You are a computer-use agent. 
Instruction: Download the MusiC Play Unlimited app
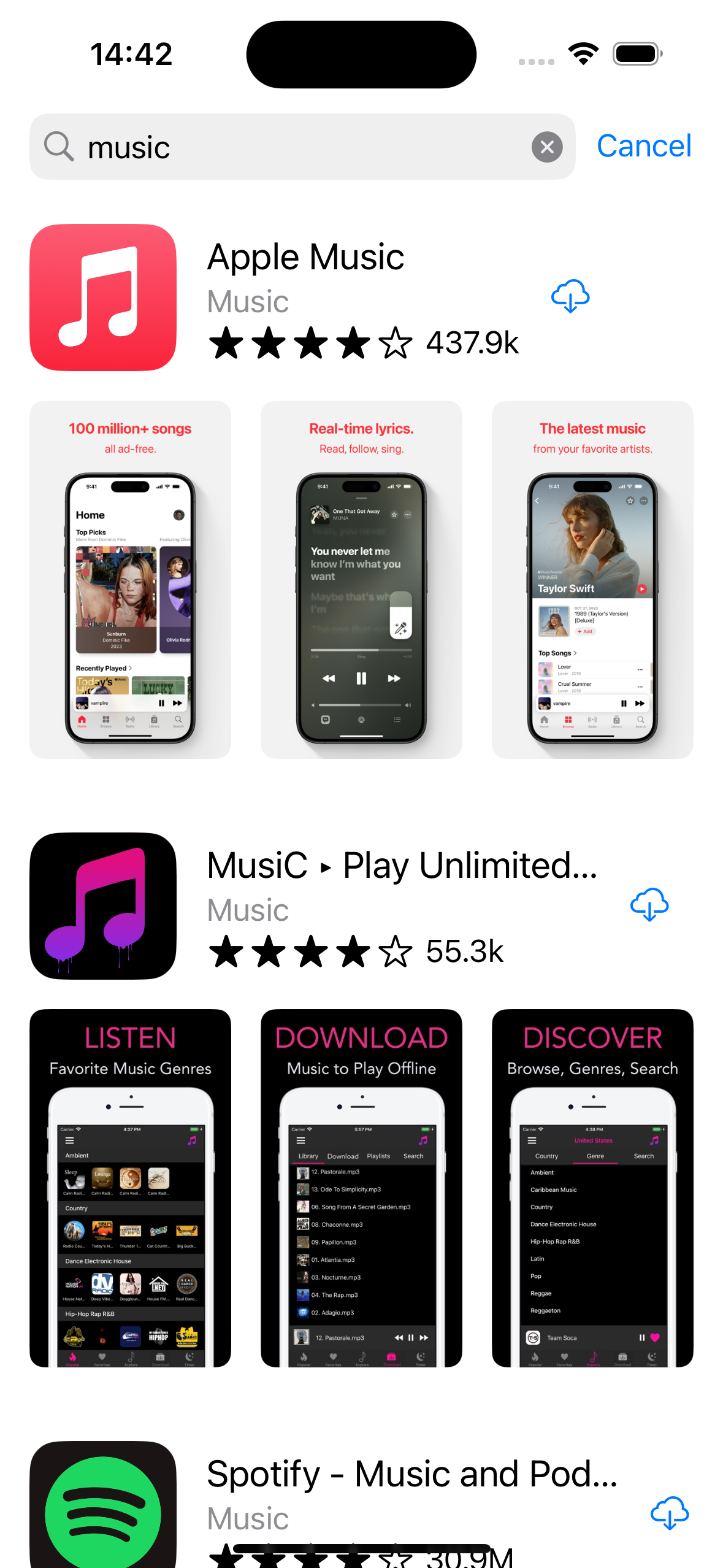pos(649,905)
